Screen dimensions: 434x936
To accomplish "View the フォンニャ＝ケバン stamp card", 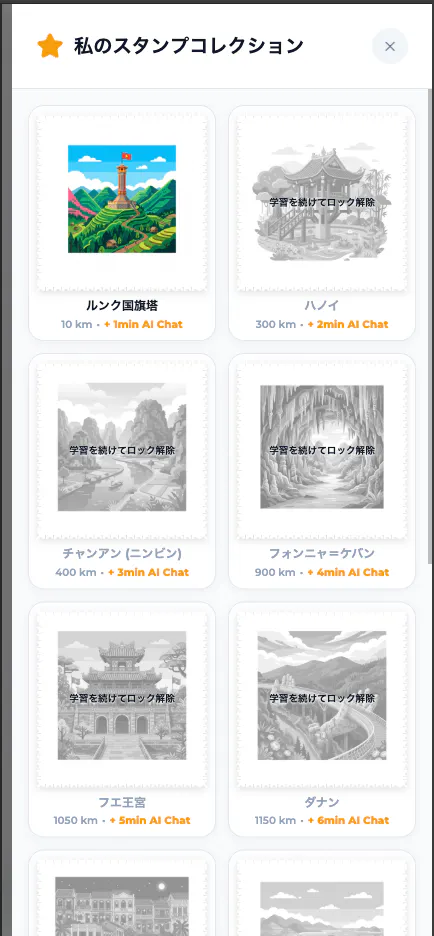I will pyautogui.click(x=322, y=471).
